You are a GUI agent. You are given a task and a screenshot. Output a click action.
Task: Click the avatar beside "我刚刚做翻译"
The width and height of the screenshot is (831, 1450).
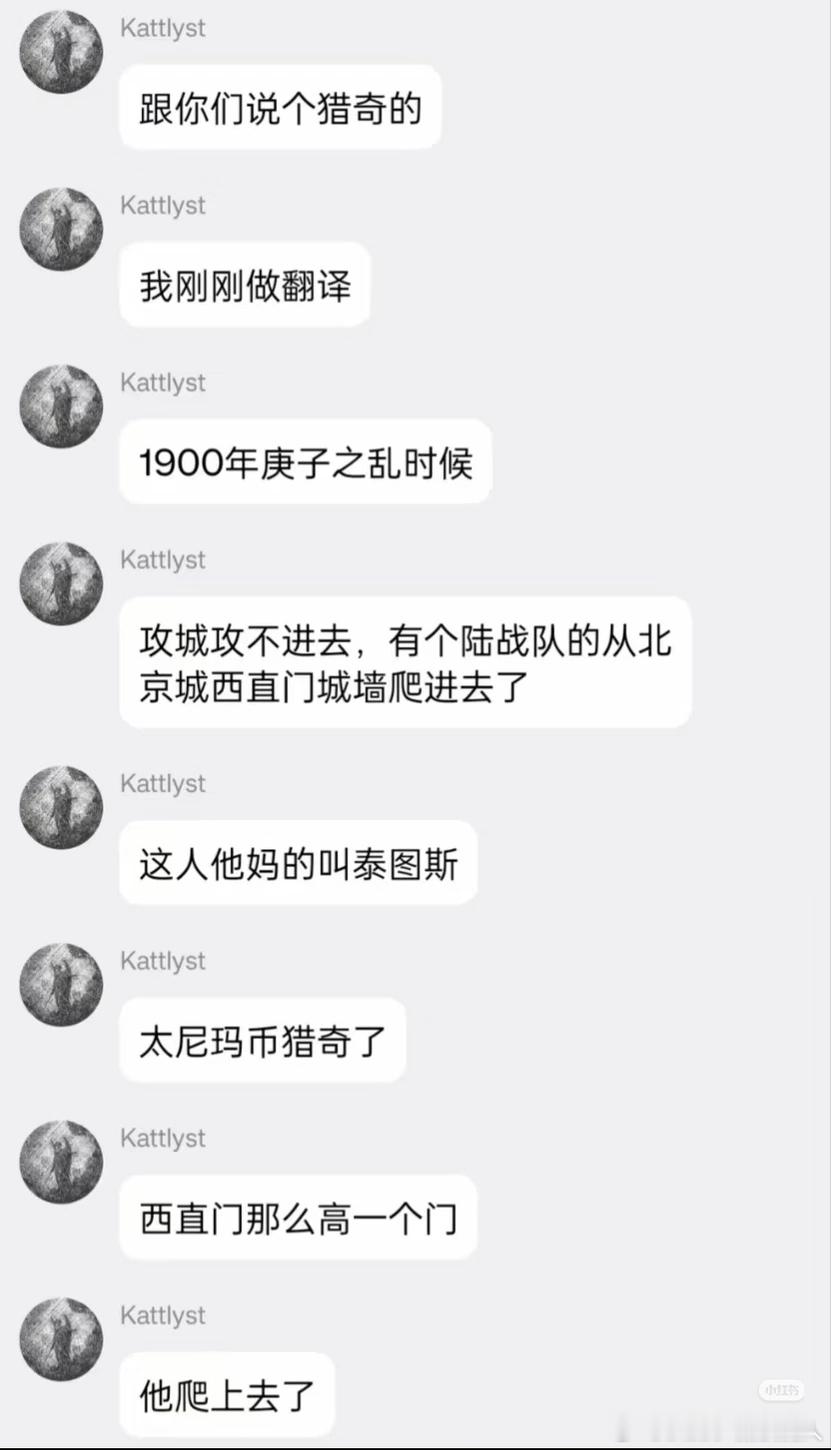point(60,229)
